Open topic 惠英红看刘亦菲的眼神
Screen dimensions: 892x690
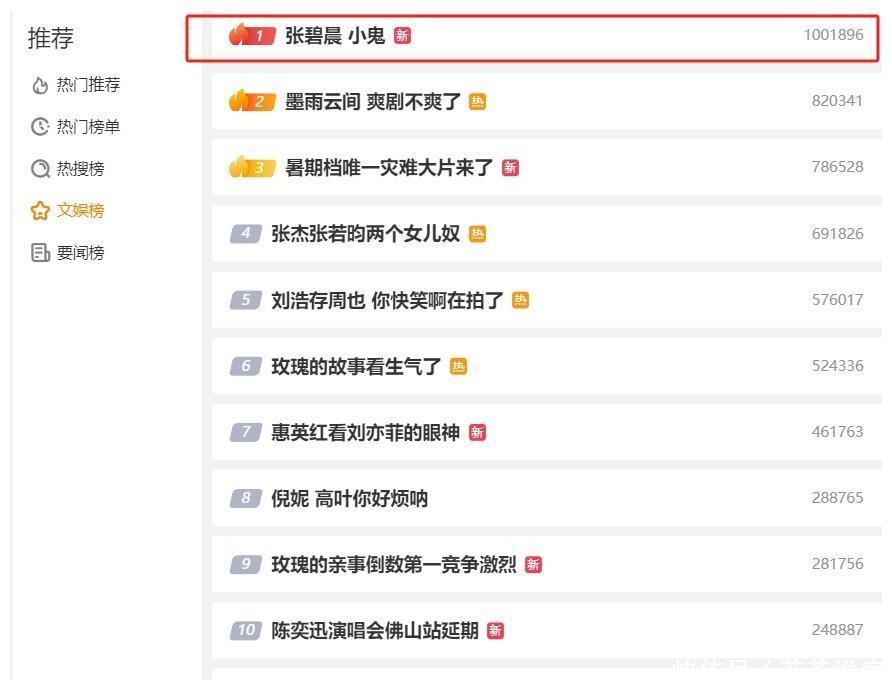[x=365, y=432]
